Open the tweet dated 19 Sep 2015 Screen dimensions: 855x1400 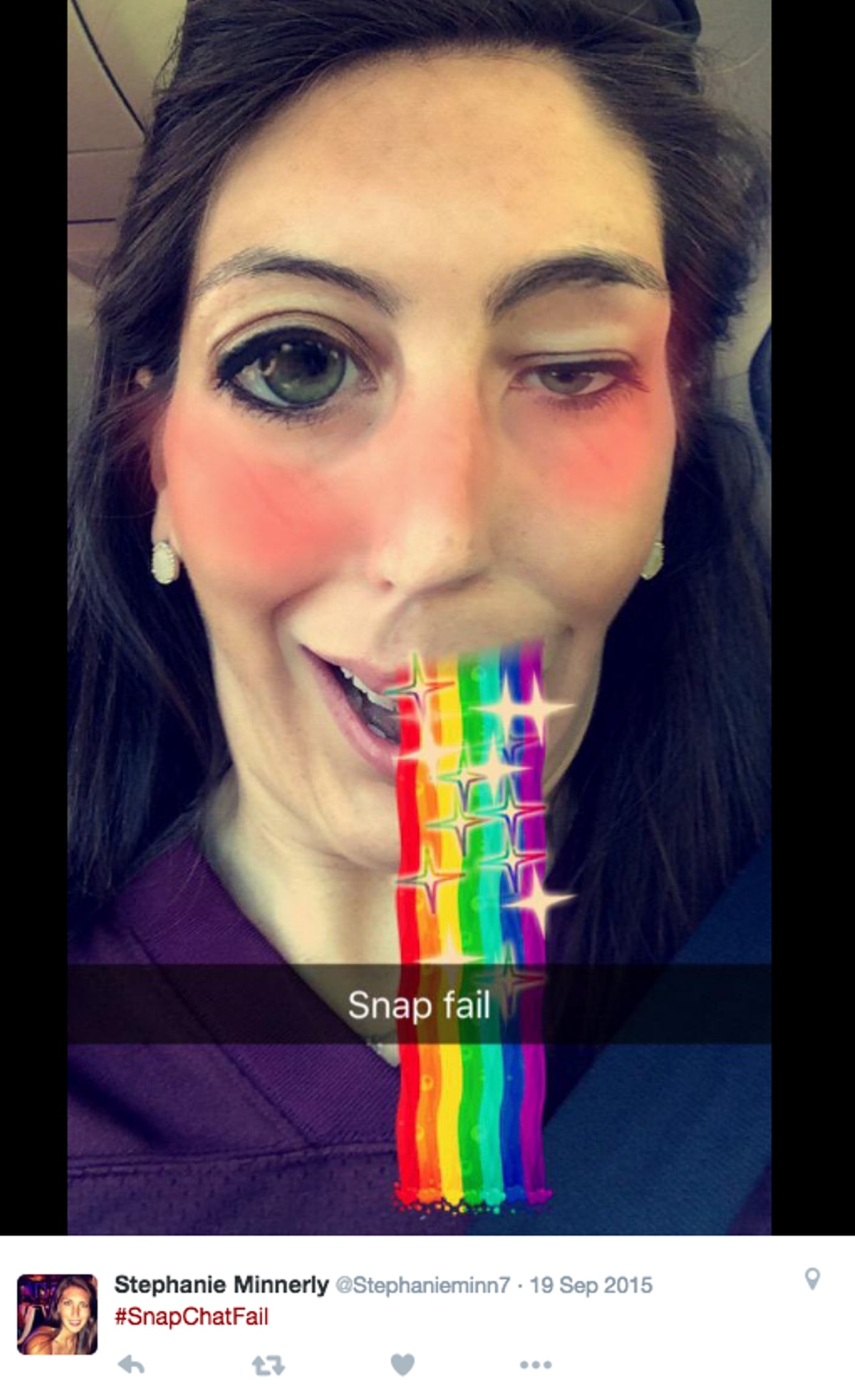(591, 1285)
